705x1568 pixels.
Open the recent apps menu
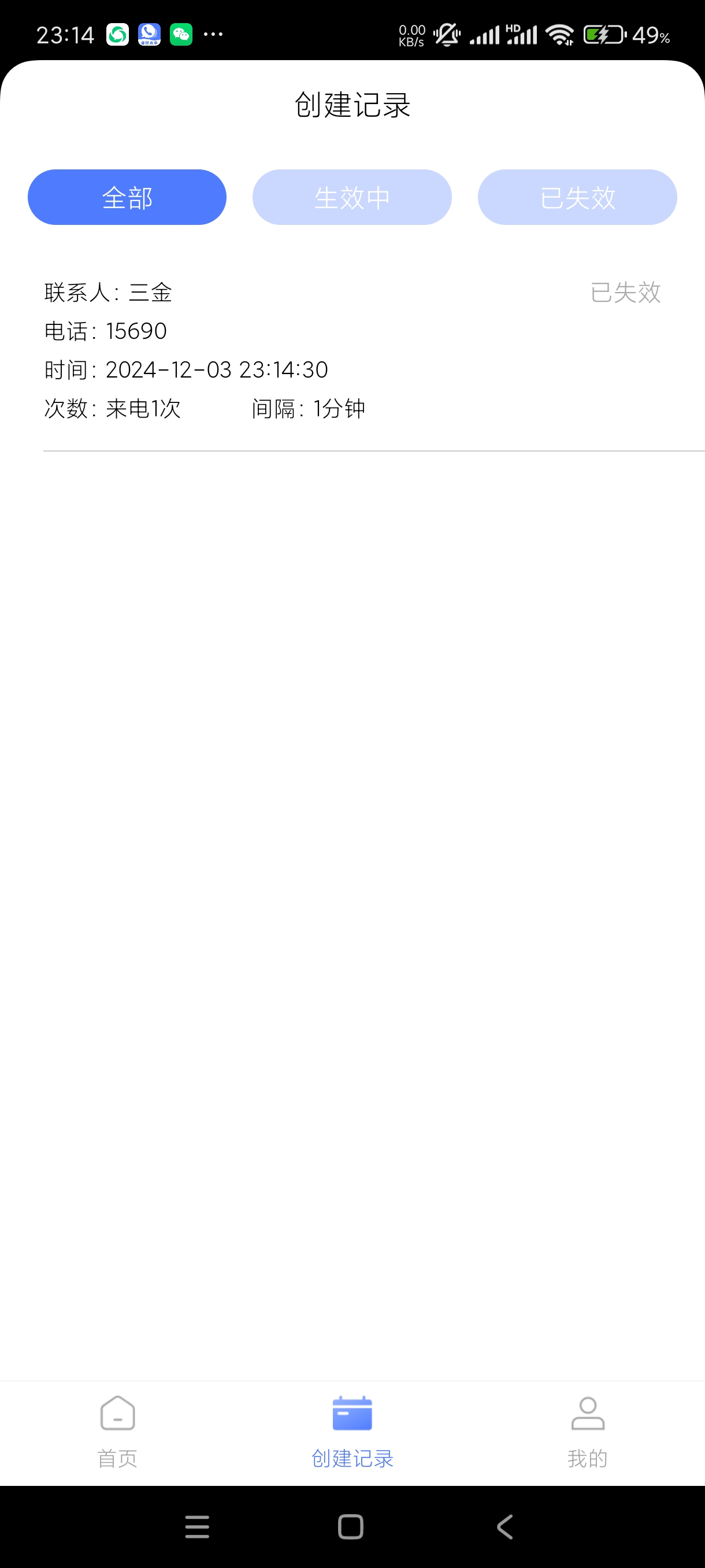197,1526
